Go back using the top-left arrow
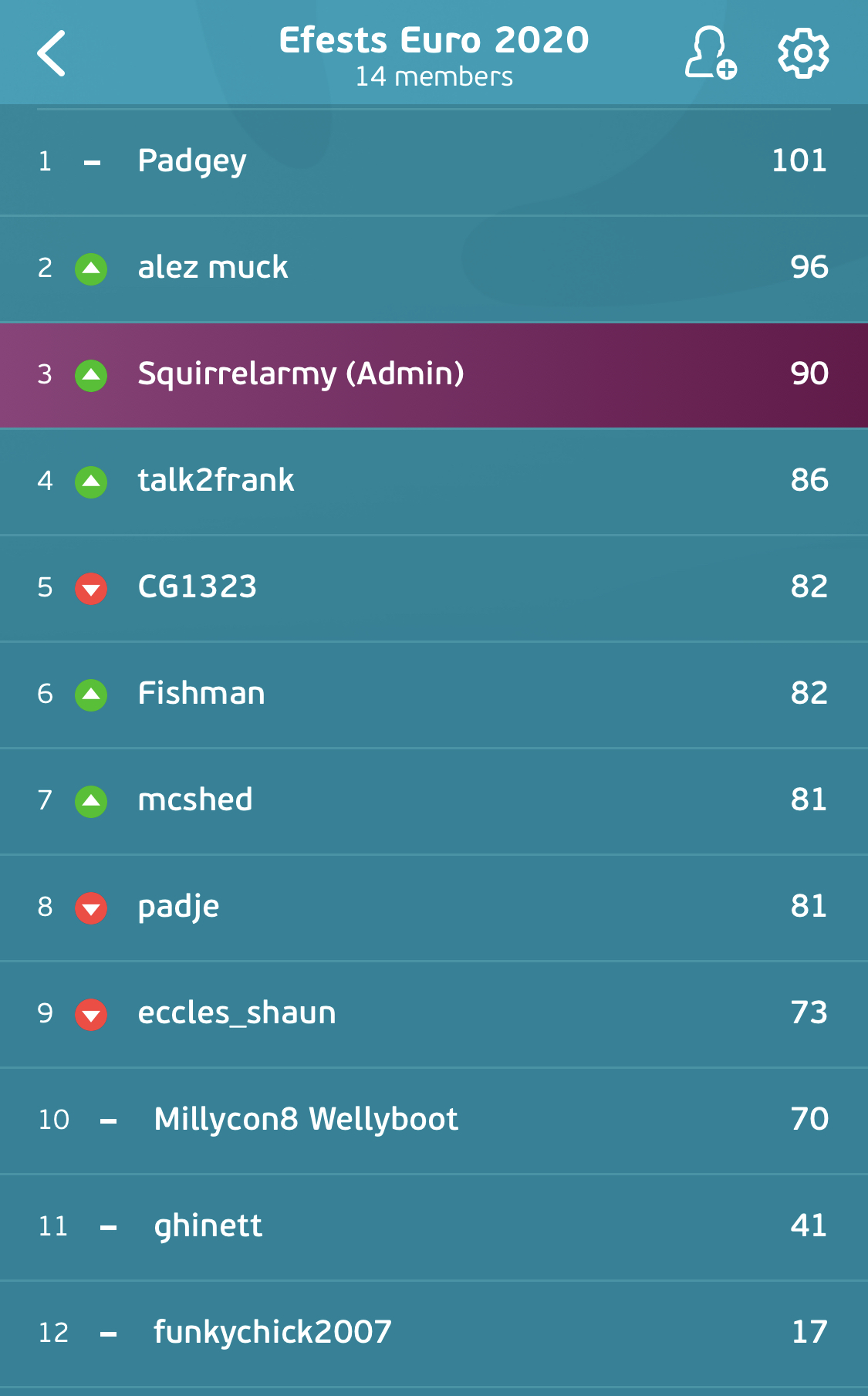Image resolution: width=868 pixels, height=1396 pixels. coord(52,53)
